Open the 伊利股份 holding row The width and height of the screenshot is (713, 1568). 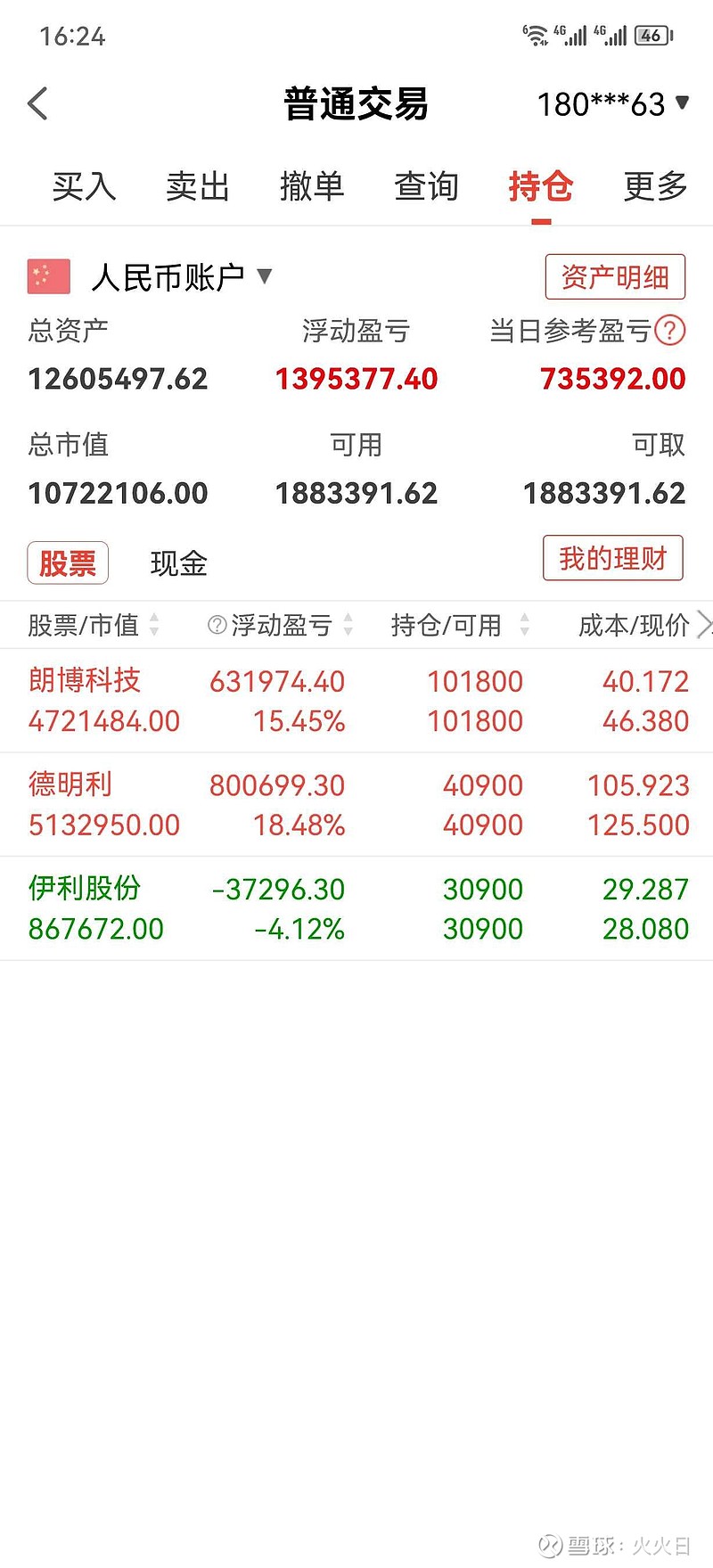click(x=356, y=908)
